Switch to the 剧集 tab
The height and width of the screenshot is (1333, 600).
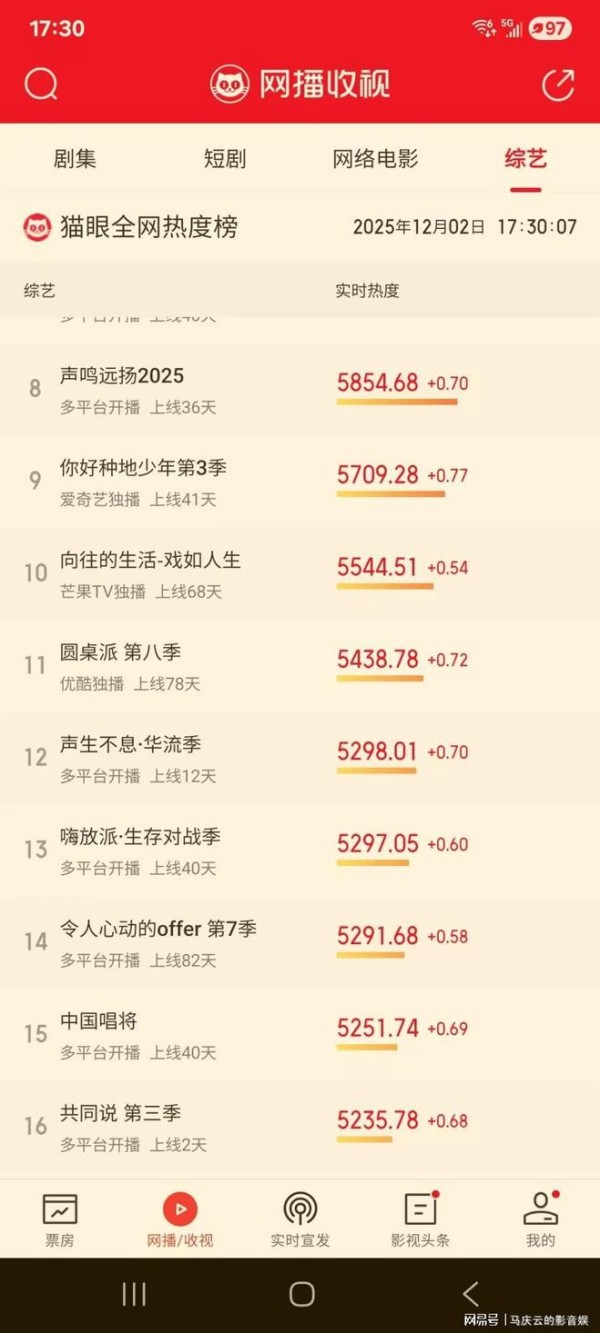75,158
